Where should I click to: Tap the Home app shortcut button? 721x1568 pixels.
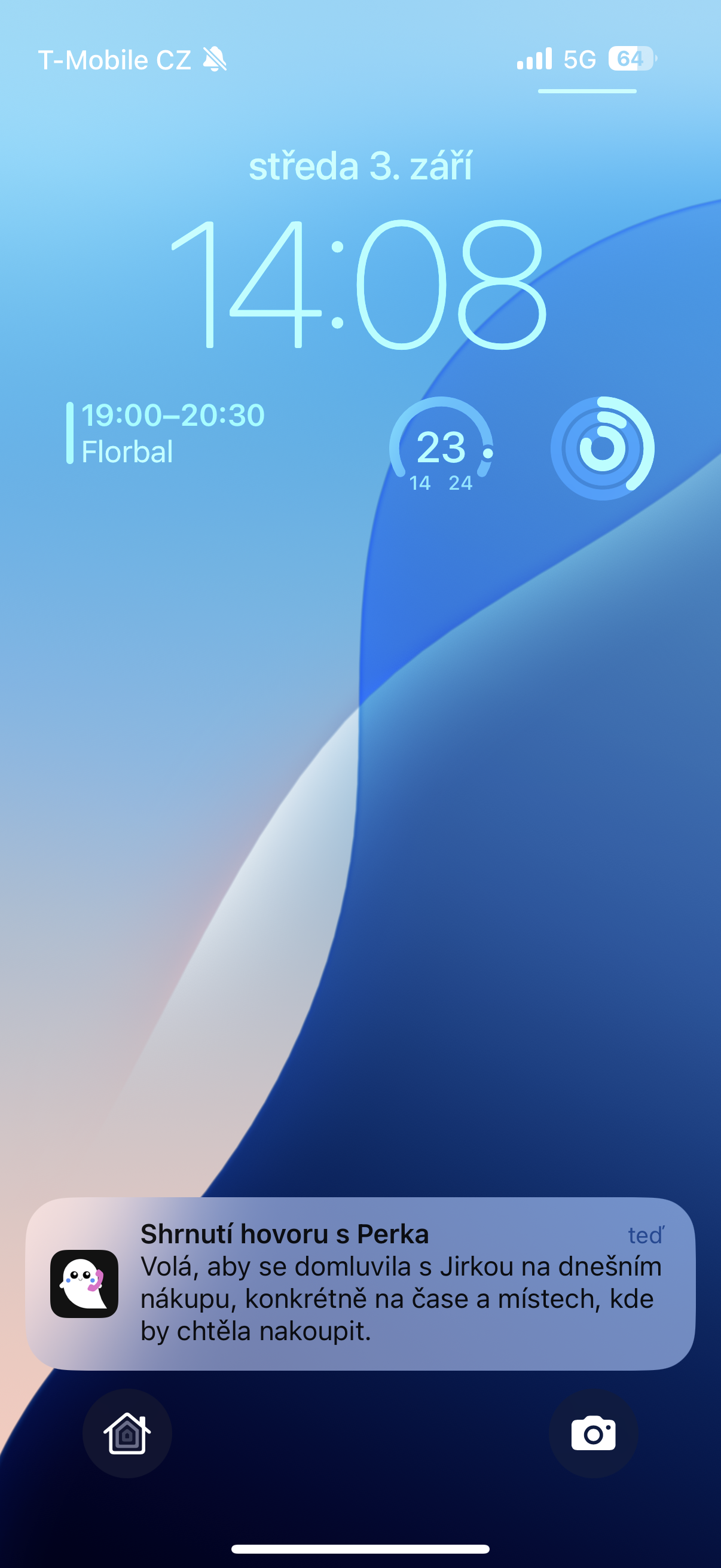(127, 1433)
